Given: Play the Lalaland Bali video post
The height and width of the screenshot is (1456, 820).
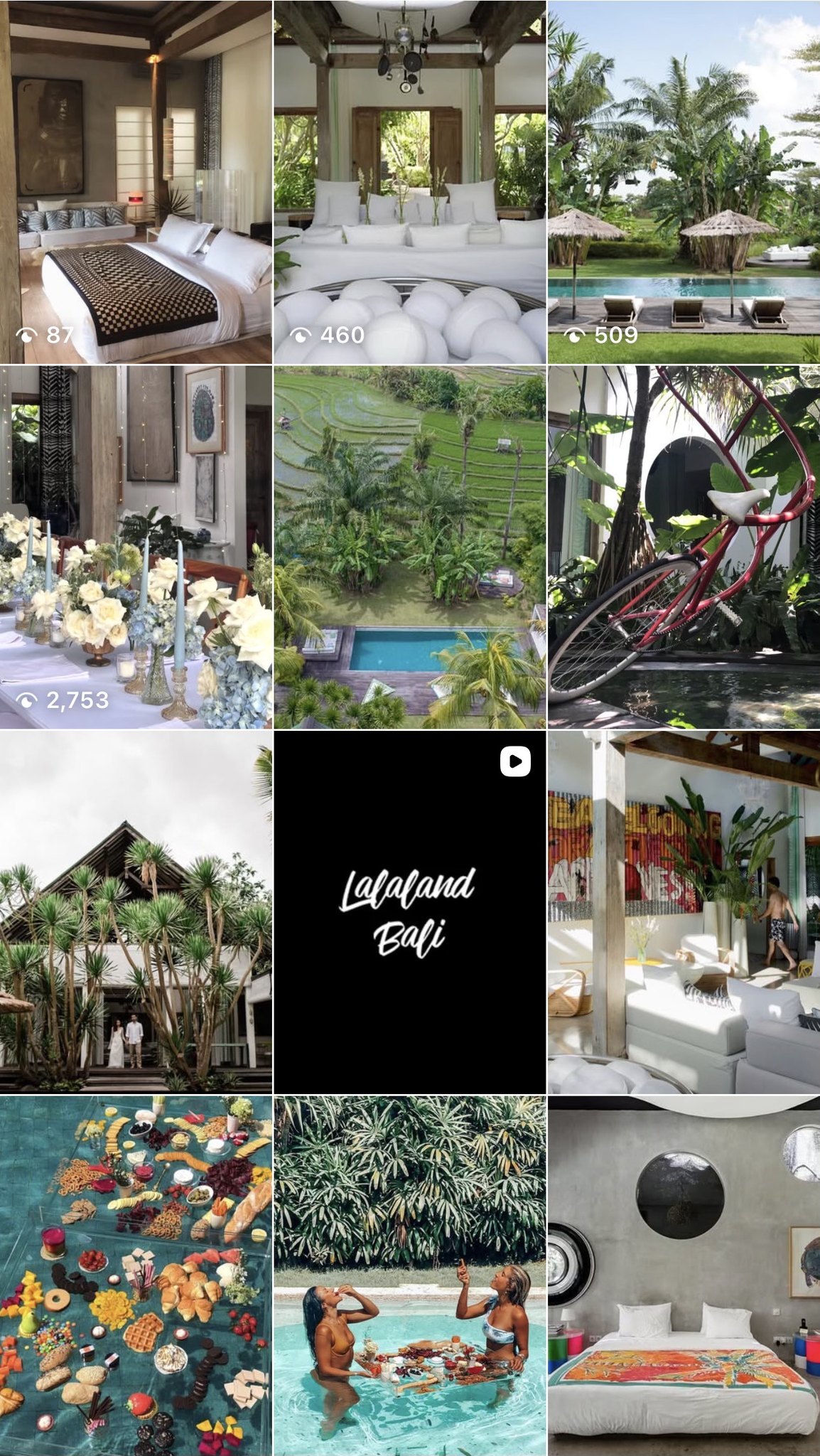Looking at the screenshot, I should 409,911.
